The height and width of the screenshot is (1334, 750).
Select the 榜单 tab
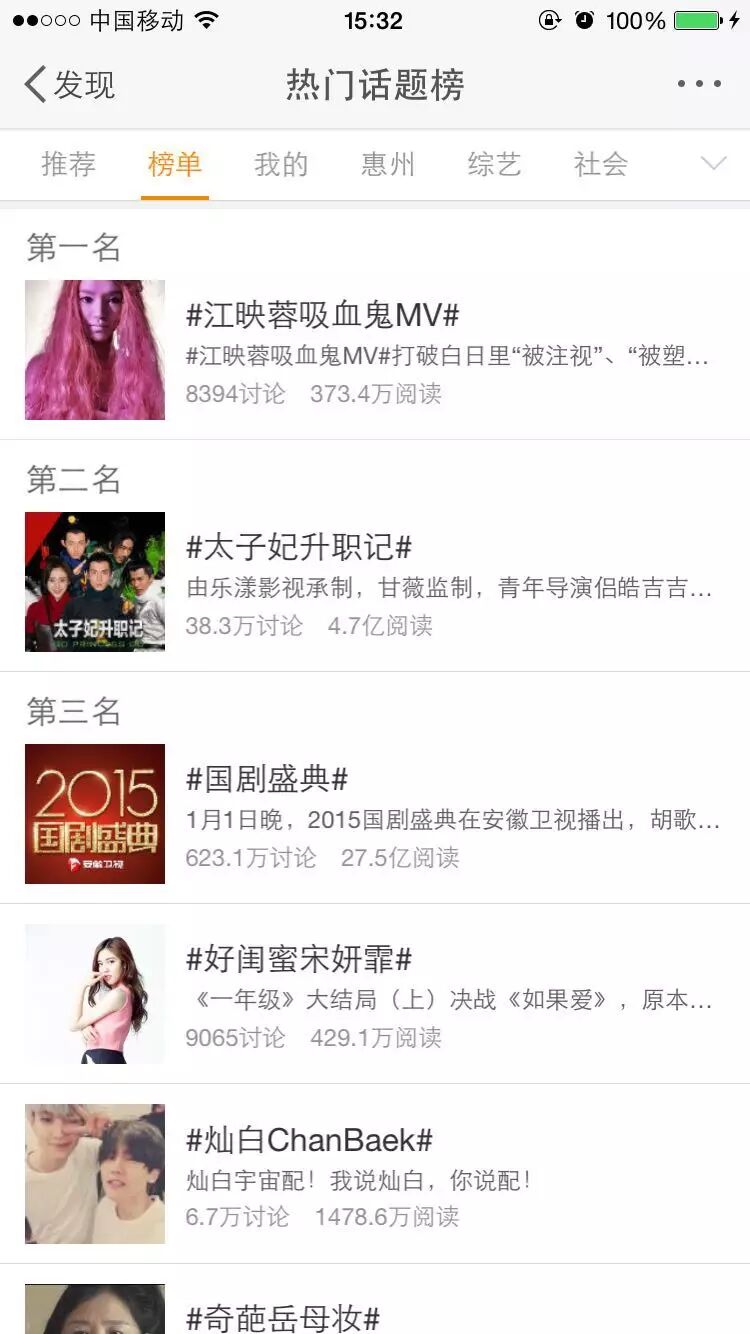(175, 164)
